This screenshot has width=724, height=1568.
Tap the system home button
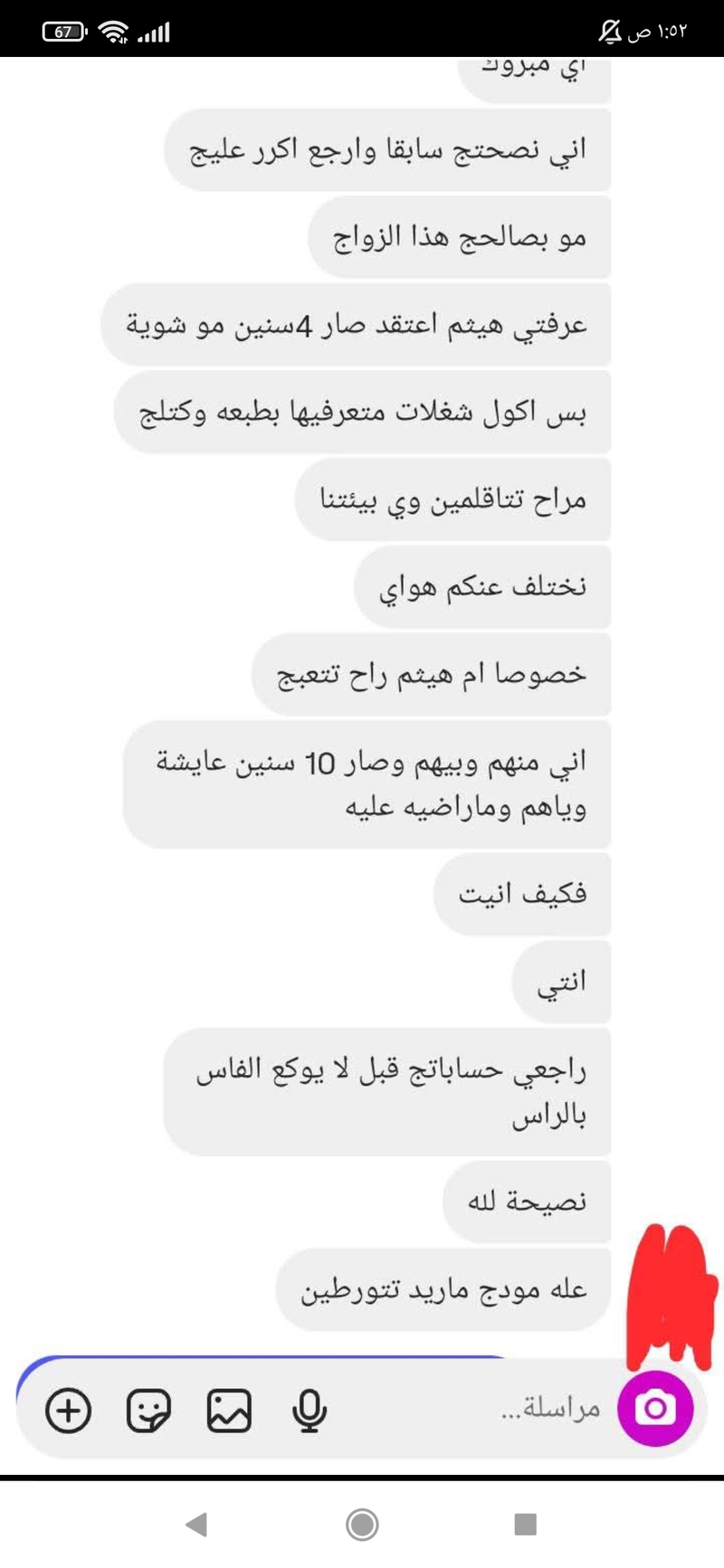coord(362,1525)
